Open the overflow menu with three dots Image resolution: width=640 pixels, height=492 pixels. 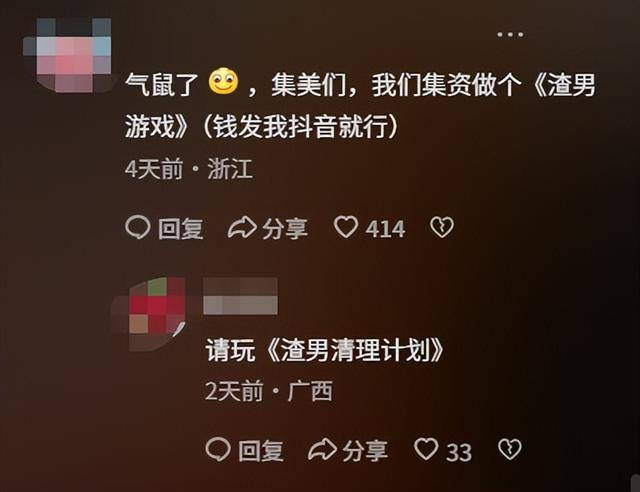tap(510, 34)
